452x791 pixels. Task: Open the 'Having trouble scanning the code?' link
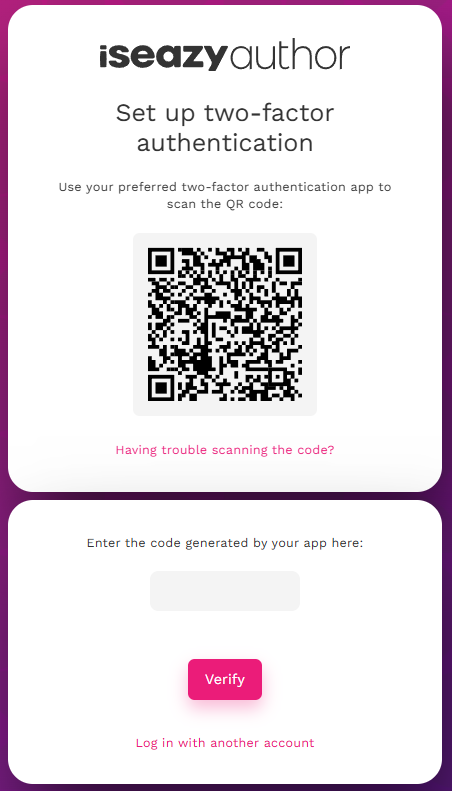(x=225, y=449)
